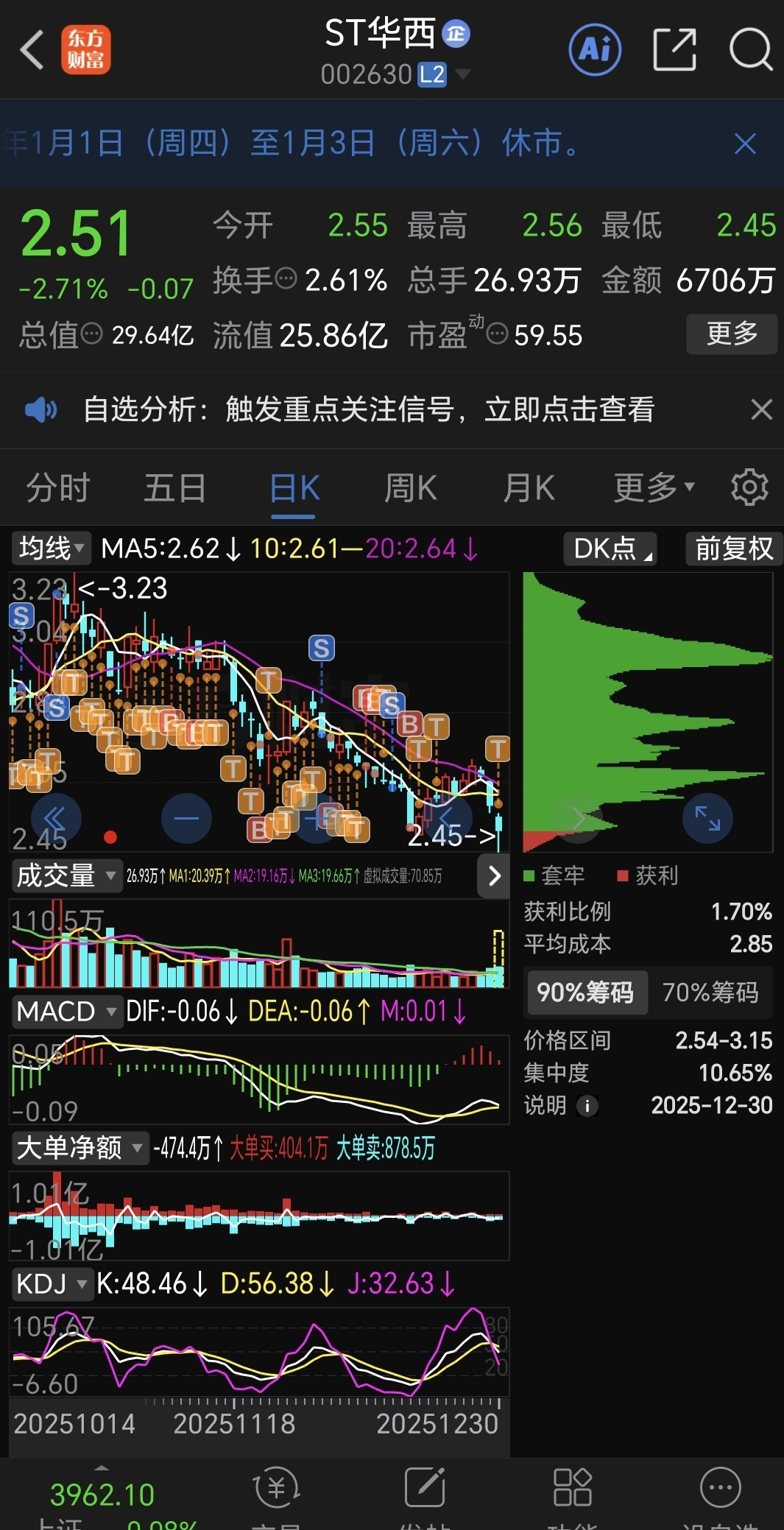Open the 均线 indicator dropdown
The width and height of the screenshot is (784, 1530).
click(51, 549)
